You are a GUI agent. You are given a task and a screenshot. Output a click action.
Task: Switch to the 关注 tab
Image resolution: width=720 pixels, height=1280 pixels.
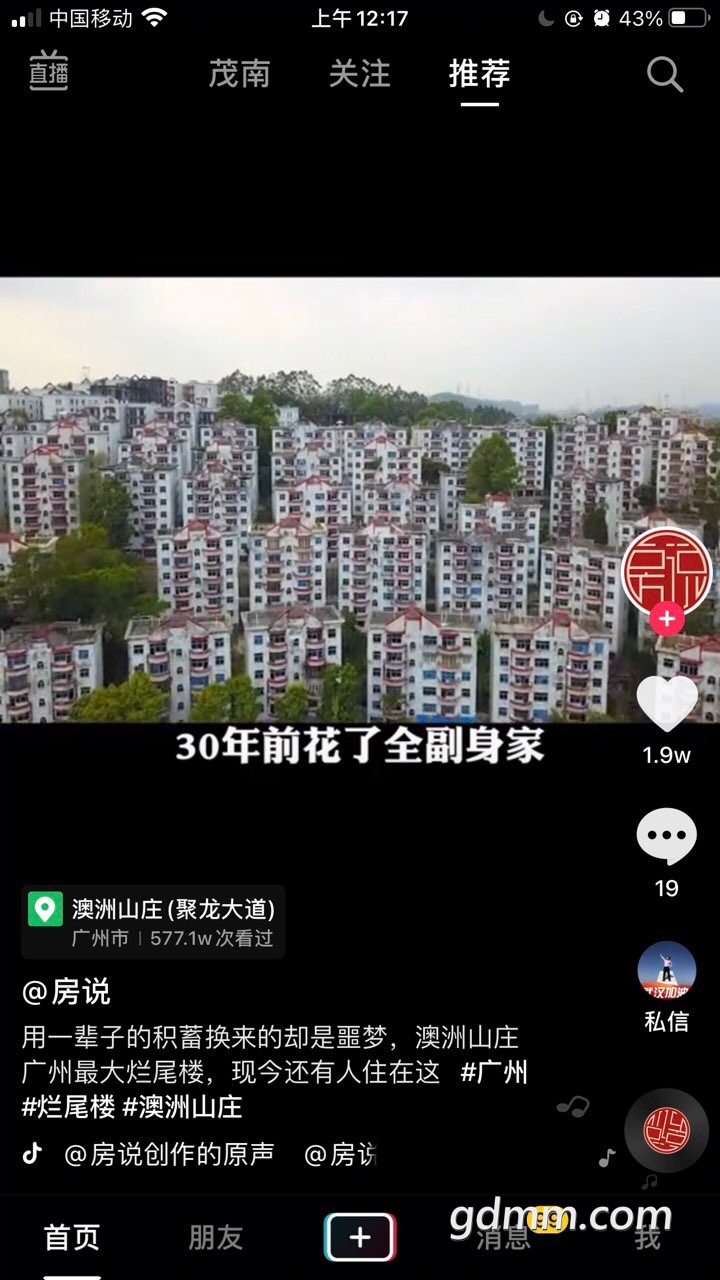(x=359, y=74)
